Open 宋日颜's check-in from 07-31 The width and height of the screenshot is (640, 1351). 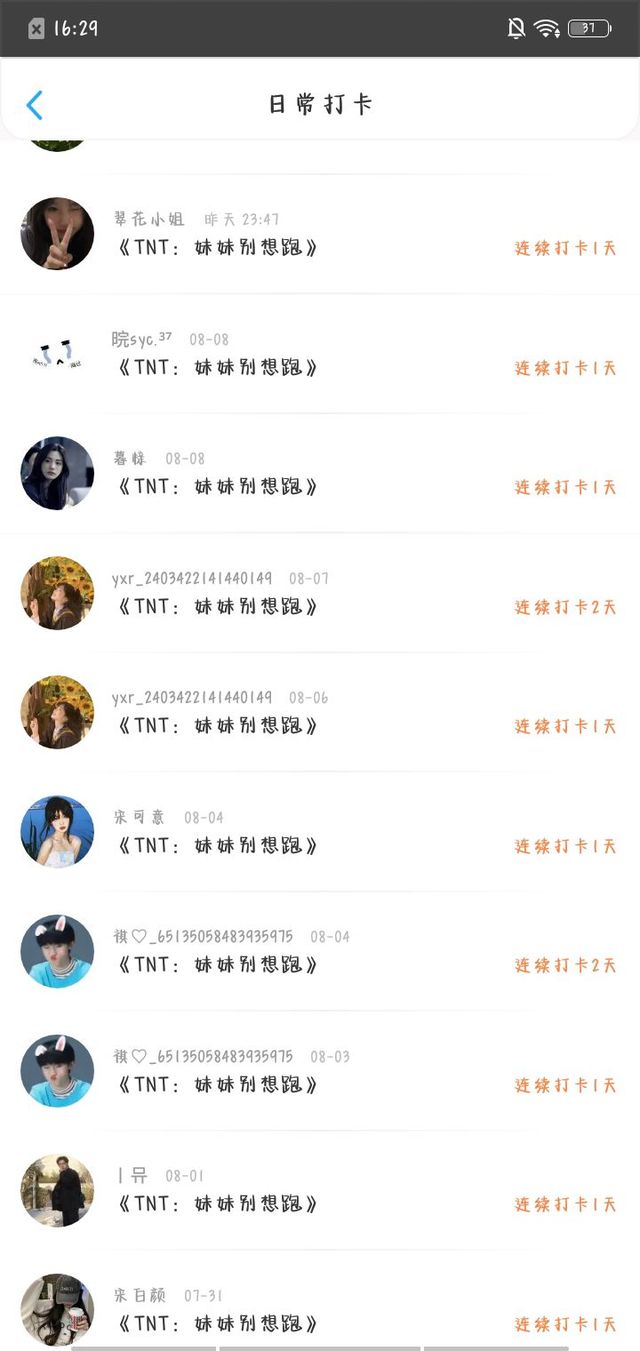pos(320,1300)
